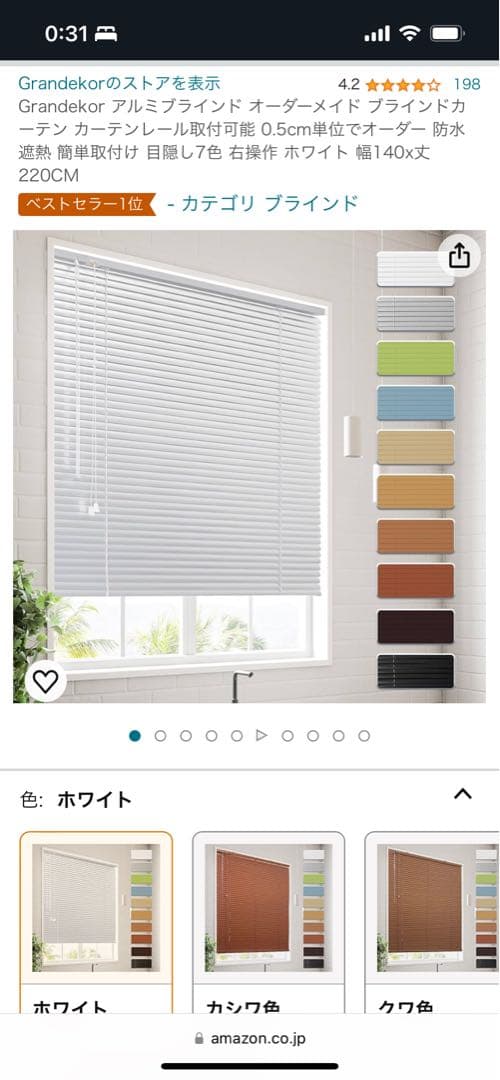Open the 198 reviews link
Viewport: 500px width, 1080px height.
pos(466,85)
